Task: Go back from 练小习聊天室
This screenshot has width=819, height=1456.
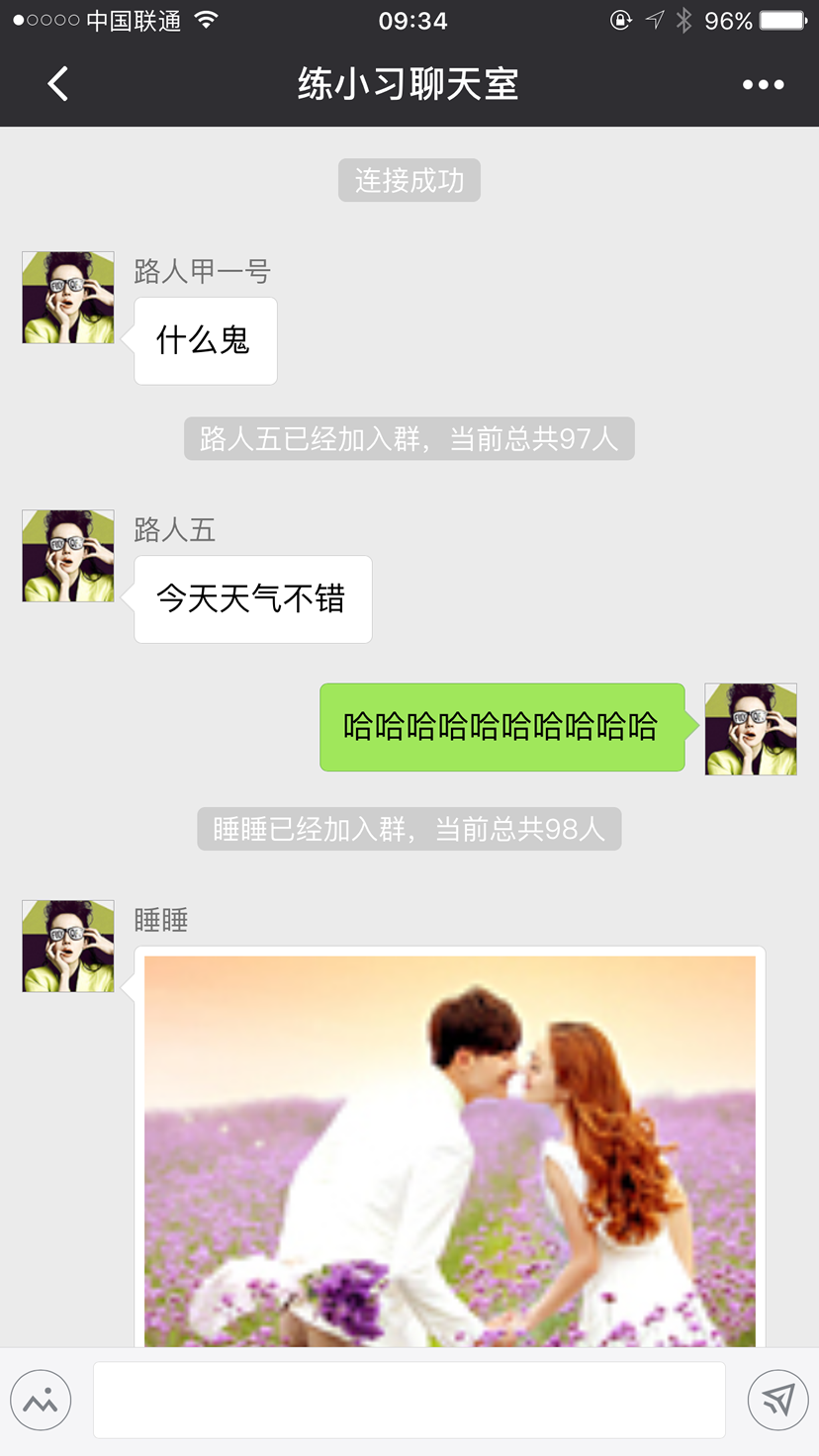Action: click(x=58, y=84)
